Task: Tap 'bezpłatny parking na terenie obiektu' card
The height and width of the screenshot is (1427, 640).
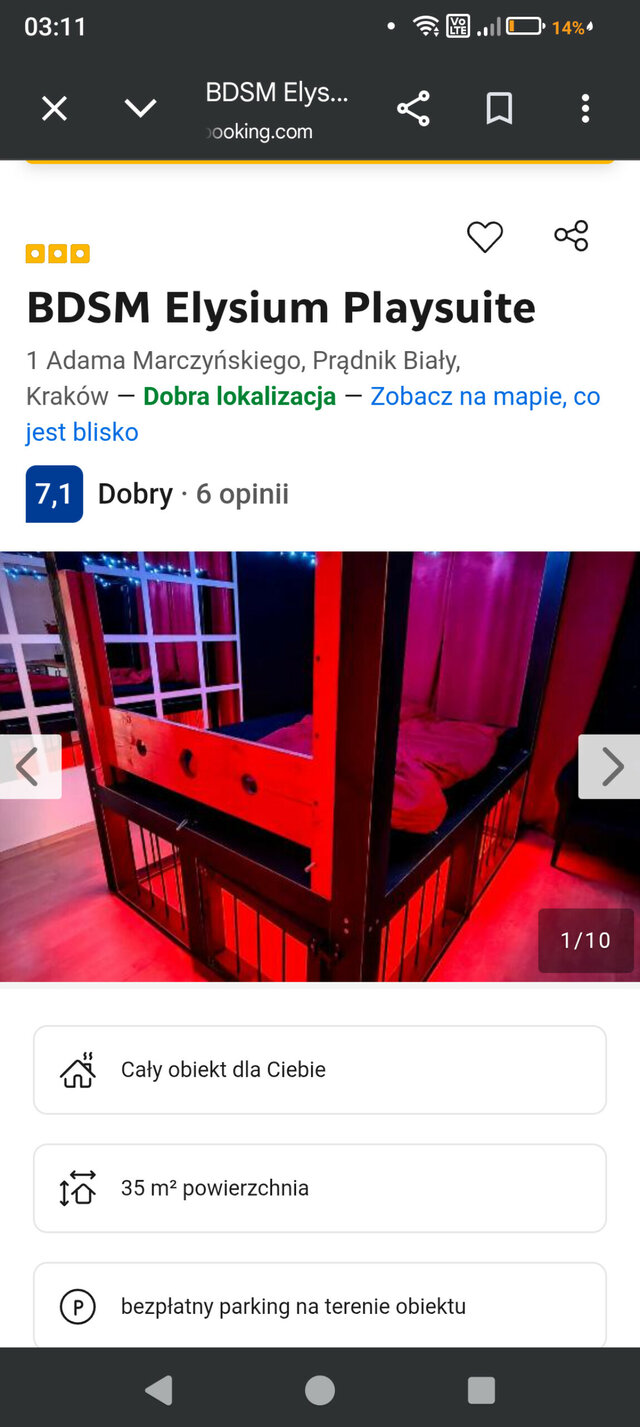Action: point(320,1306)
